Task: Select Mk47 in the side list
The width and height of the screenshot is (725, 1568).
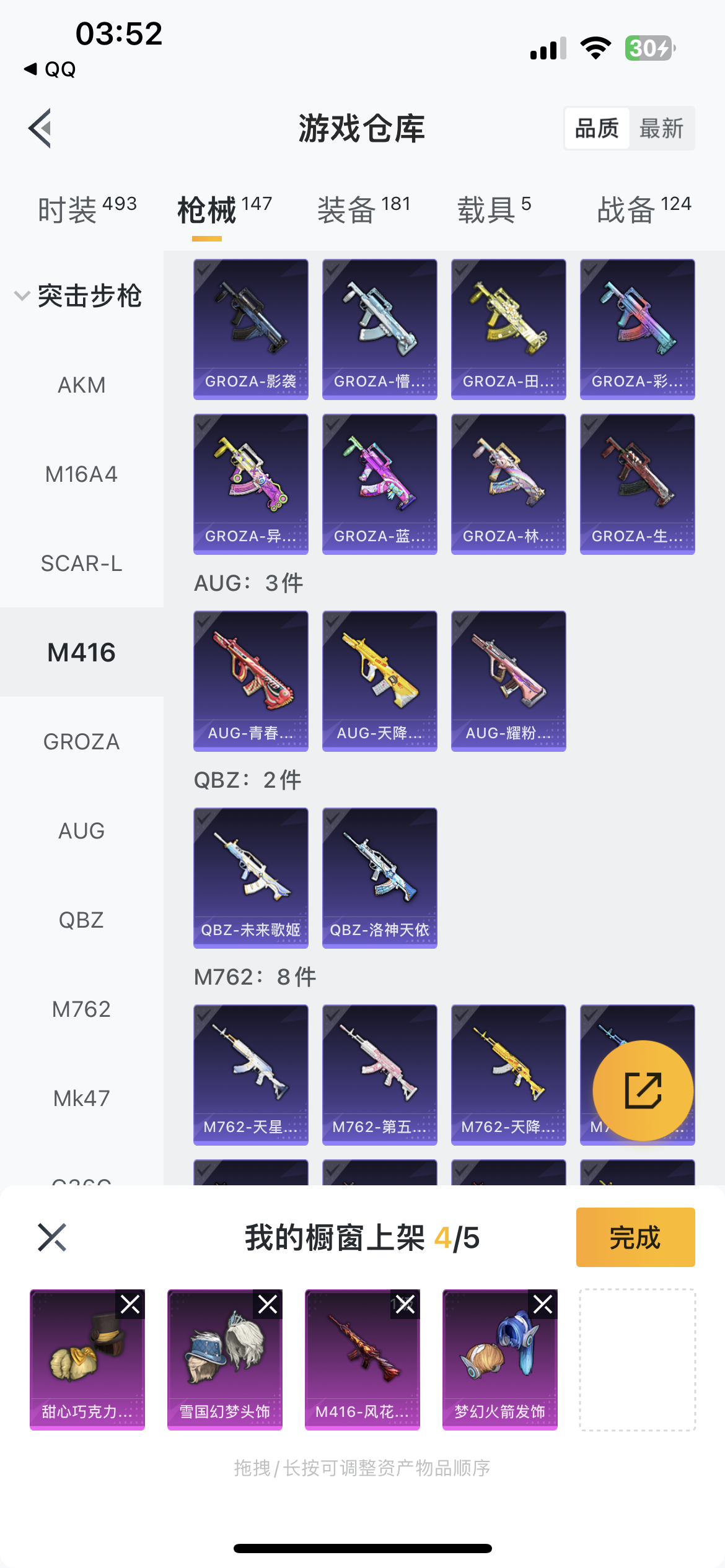Action: coord(82,1099)
